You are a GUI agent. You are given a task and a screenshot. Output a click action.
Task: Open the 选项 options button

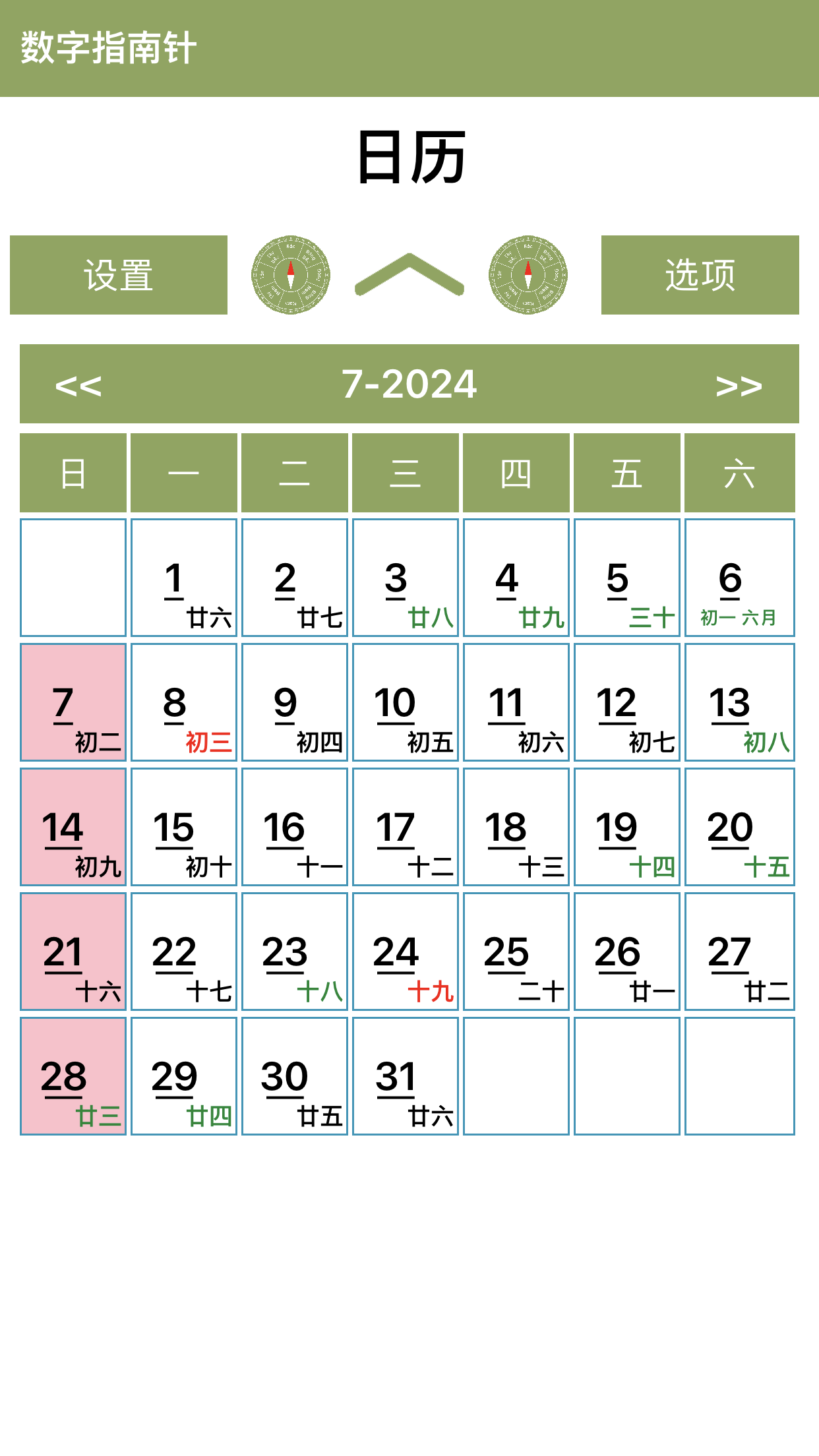pos(700,275)
